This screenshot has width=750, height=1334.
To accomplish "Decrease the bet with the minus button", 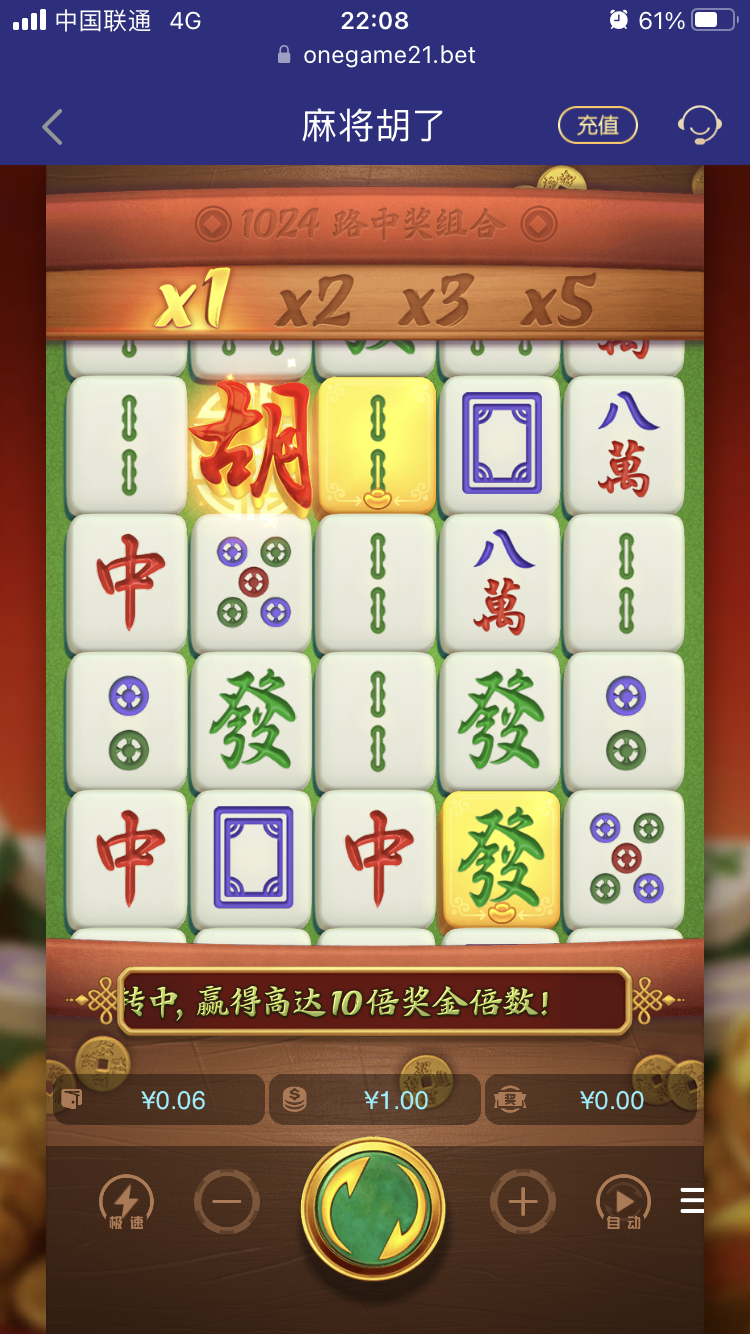I will coord(227,1201).
